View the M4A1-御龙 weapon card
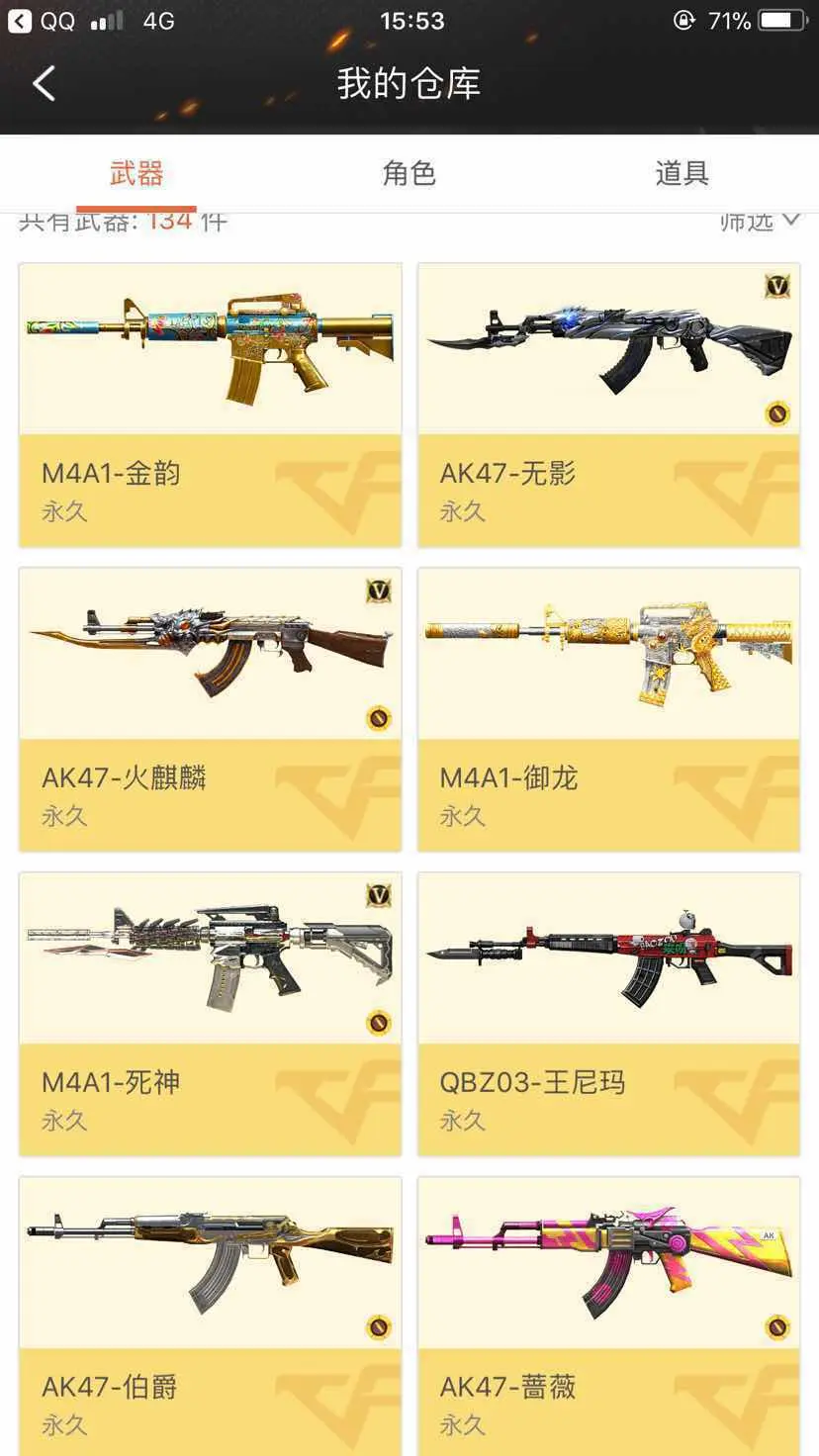Screen dimensions: 819x1456 (x=608, y=709)
